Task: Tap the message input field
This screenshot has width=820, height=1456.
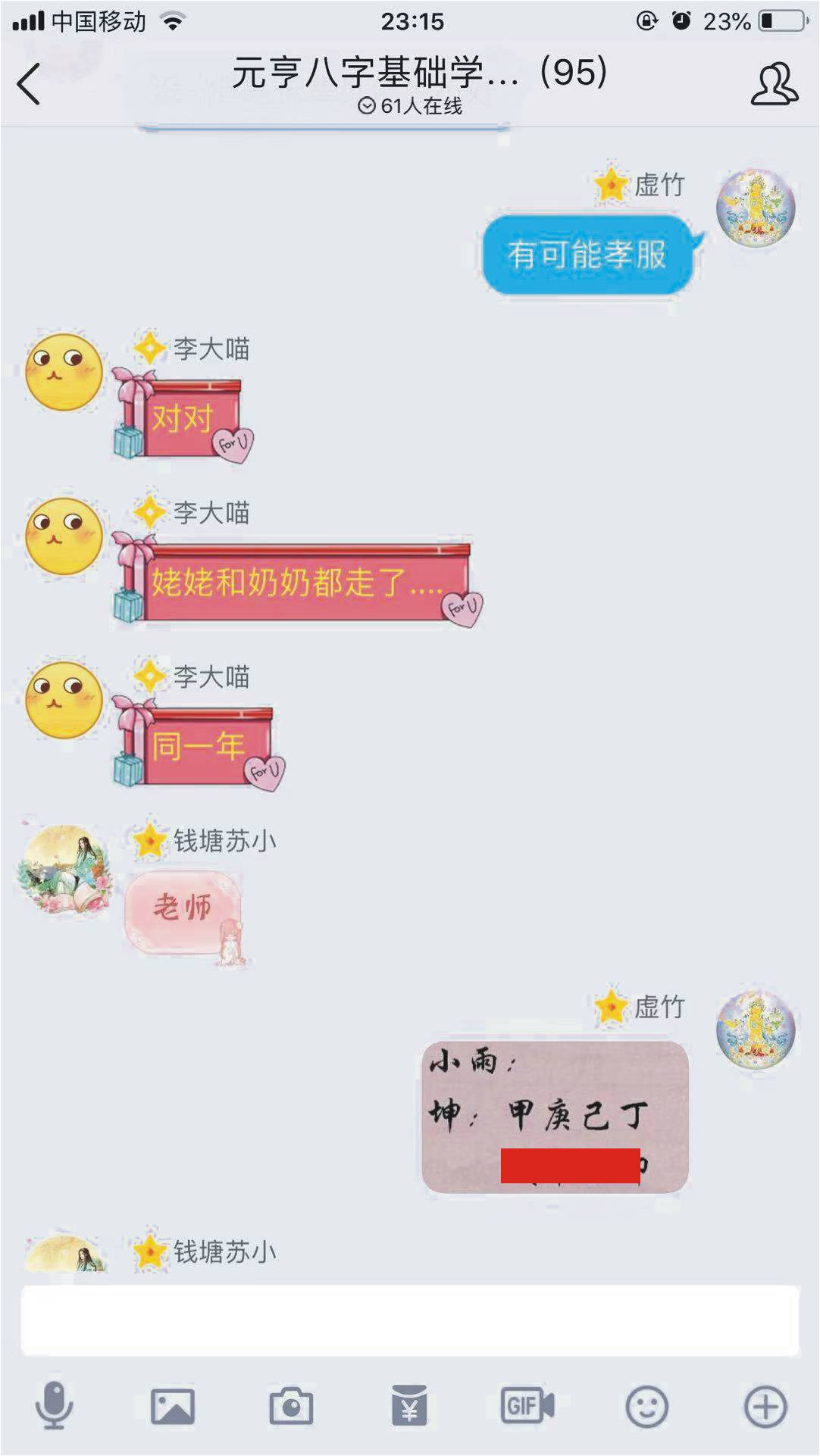Action: [409, 1320]
